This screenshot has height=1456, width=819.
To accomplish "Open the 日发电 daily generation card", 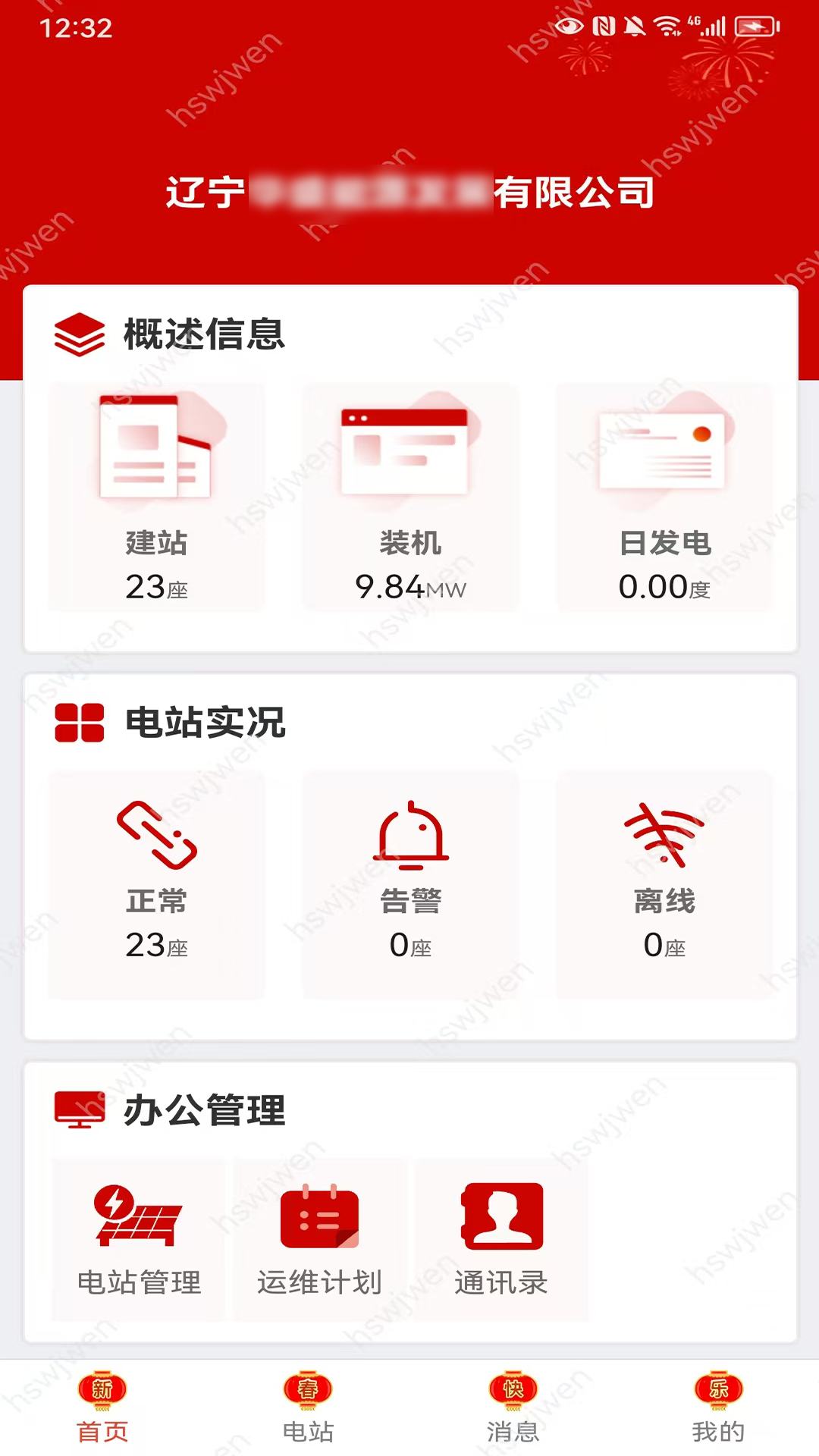I will coord(664,497).
